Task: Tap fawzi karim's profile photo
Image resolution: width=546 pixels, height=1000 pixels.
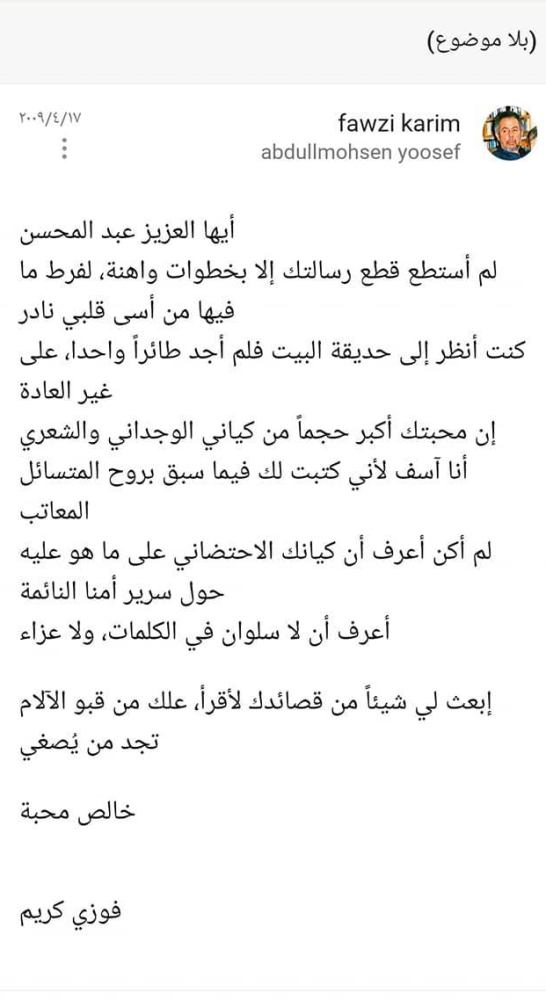Action: pyautogui.click(x=508, y=133)
